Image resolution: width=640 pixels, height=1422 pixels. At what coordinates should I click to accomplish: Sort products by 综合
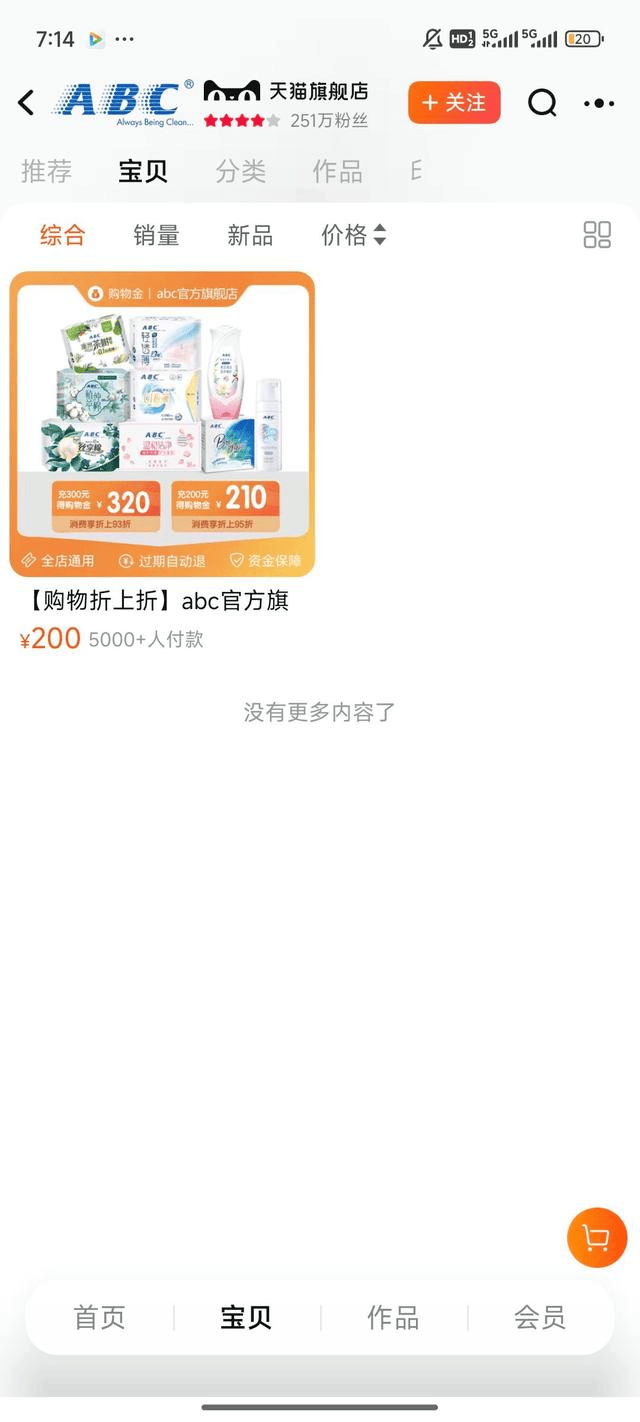[x=63, y=236]
